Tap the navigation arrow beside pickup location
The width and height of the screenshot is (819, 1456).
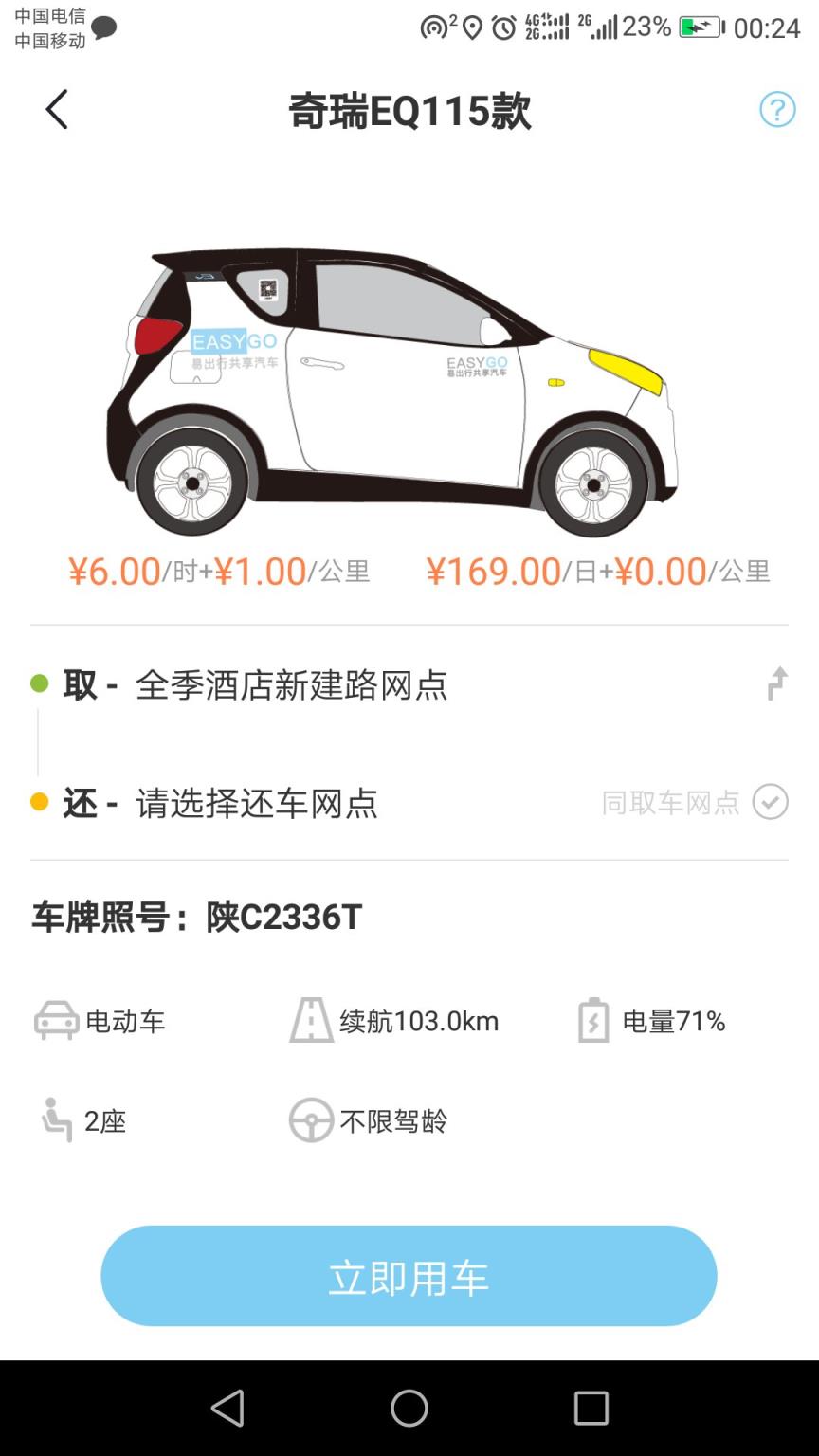(777, 684)
